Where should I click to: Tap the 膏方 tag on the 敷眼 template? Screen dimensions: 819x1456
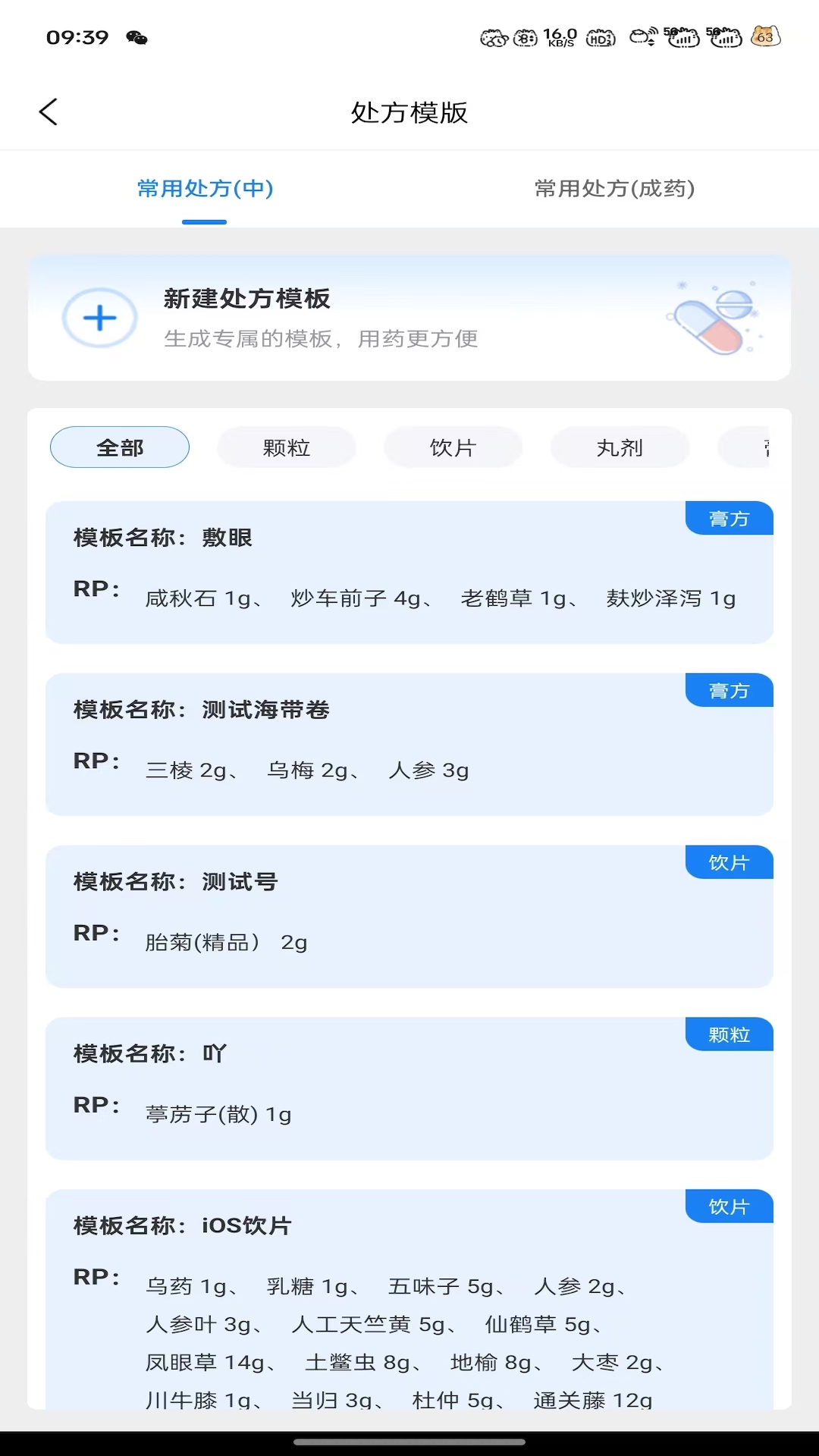[x=728, y=519]
